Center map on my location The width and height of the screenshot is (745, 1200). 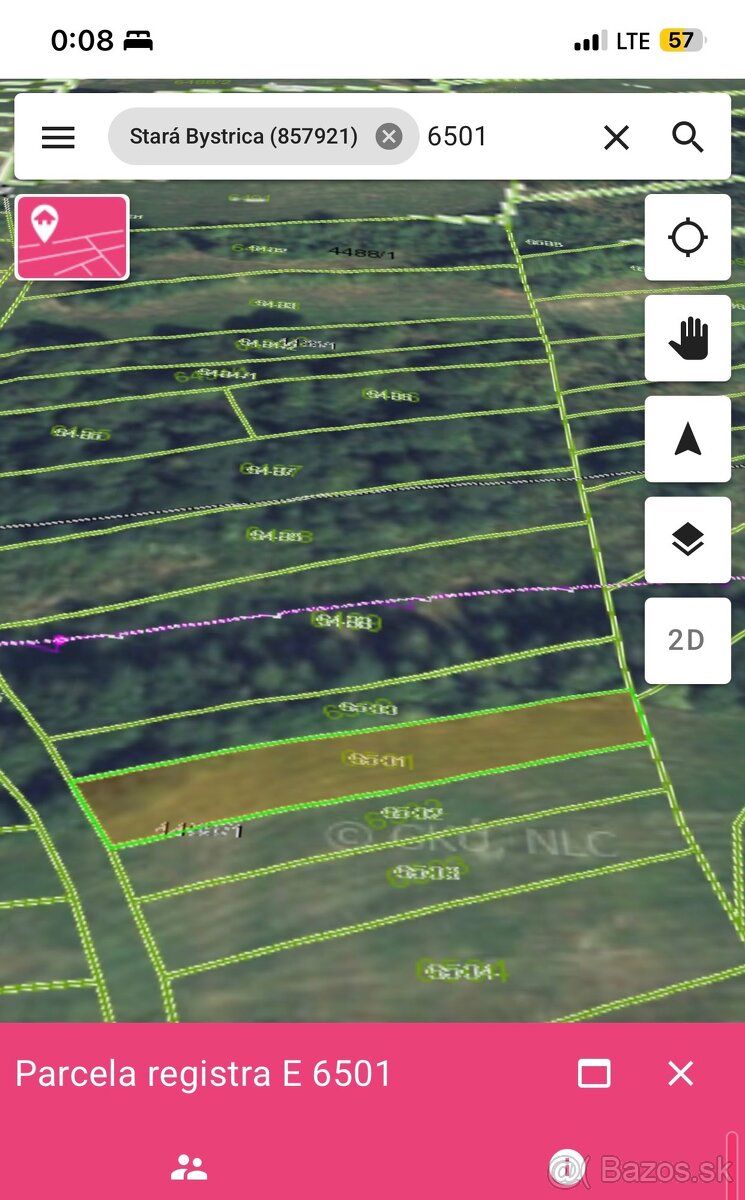tap(688, 238)
